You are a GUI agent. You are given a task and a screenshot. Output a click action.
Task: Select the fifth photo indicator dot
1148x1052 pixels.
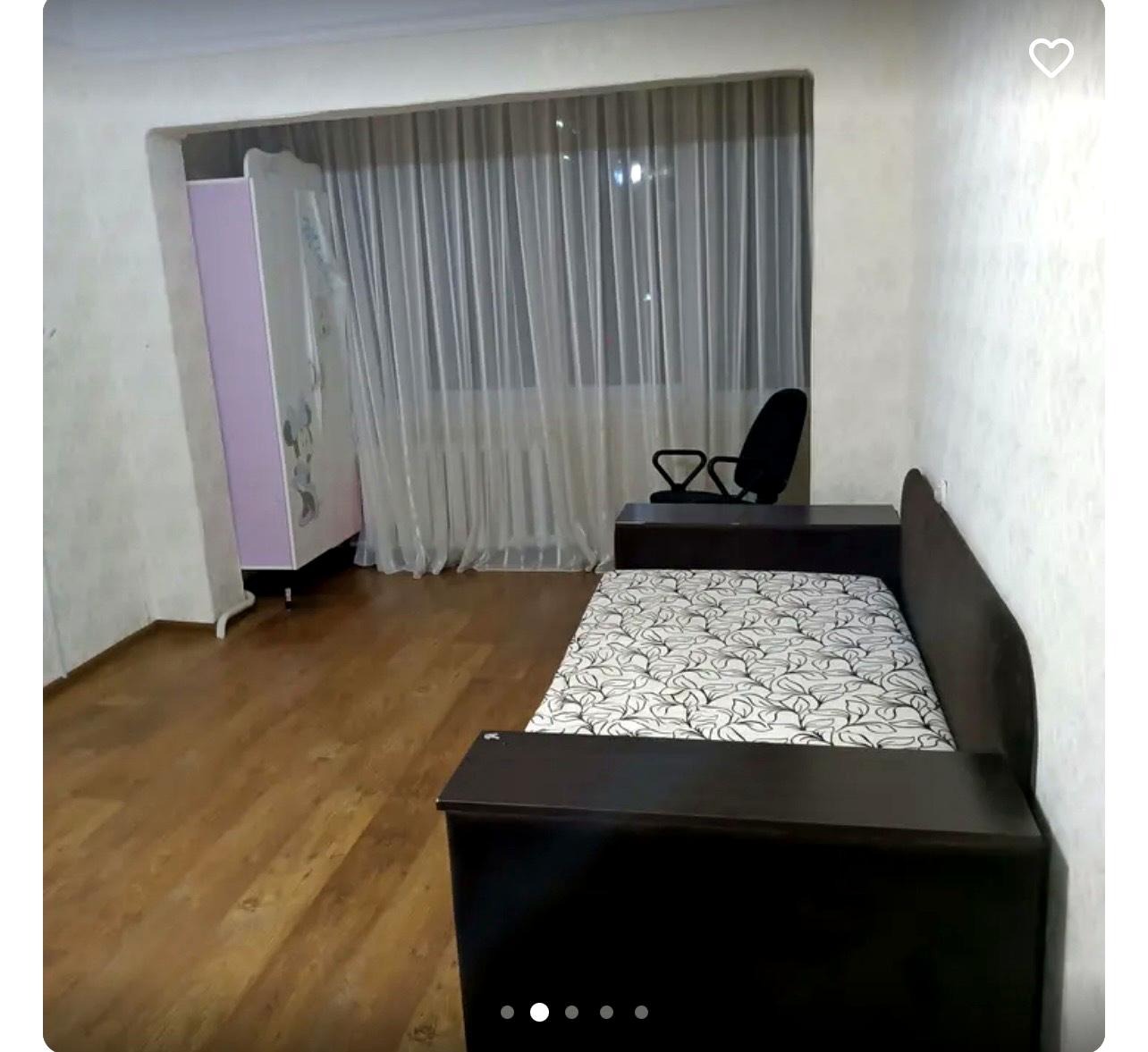(641, 1012)
